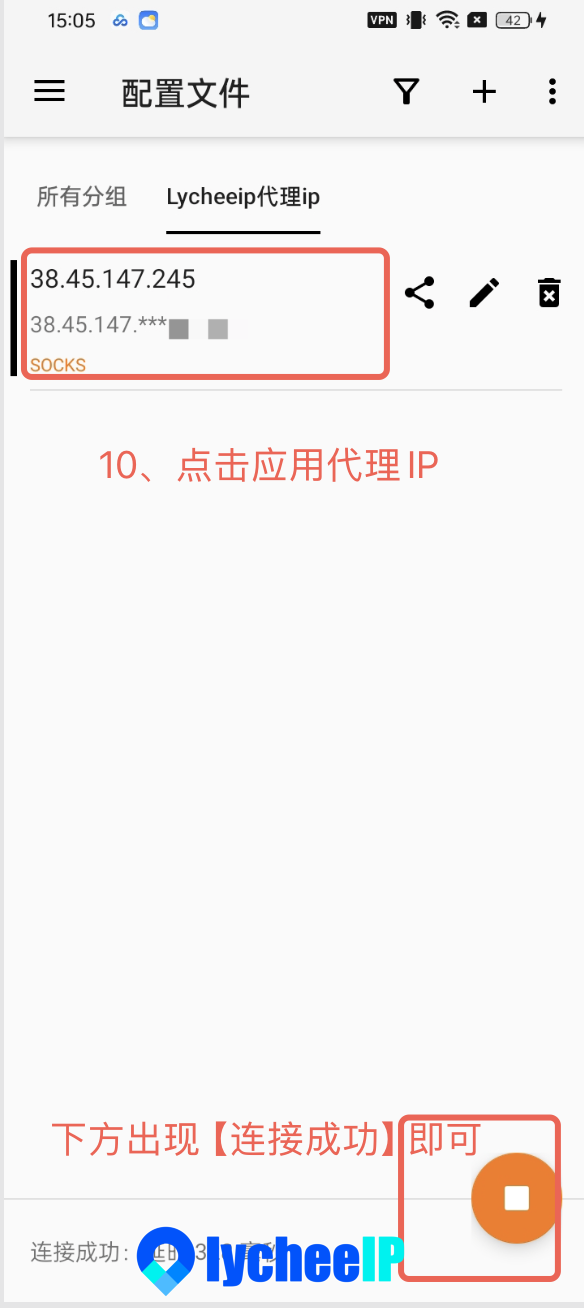Share the 38.45.147.245 profile
Viewport: 584px width, 1308px height.
click(x=419, y=293)
